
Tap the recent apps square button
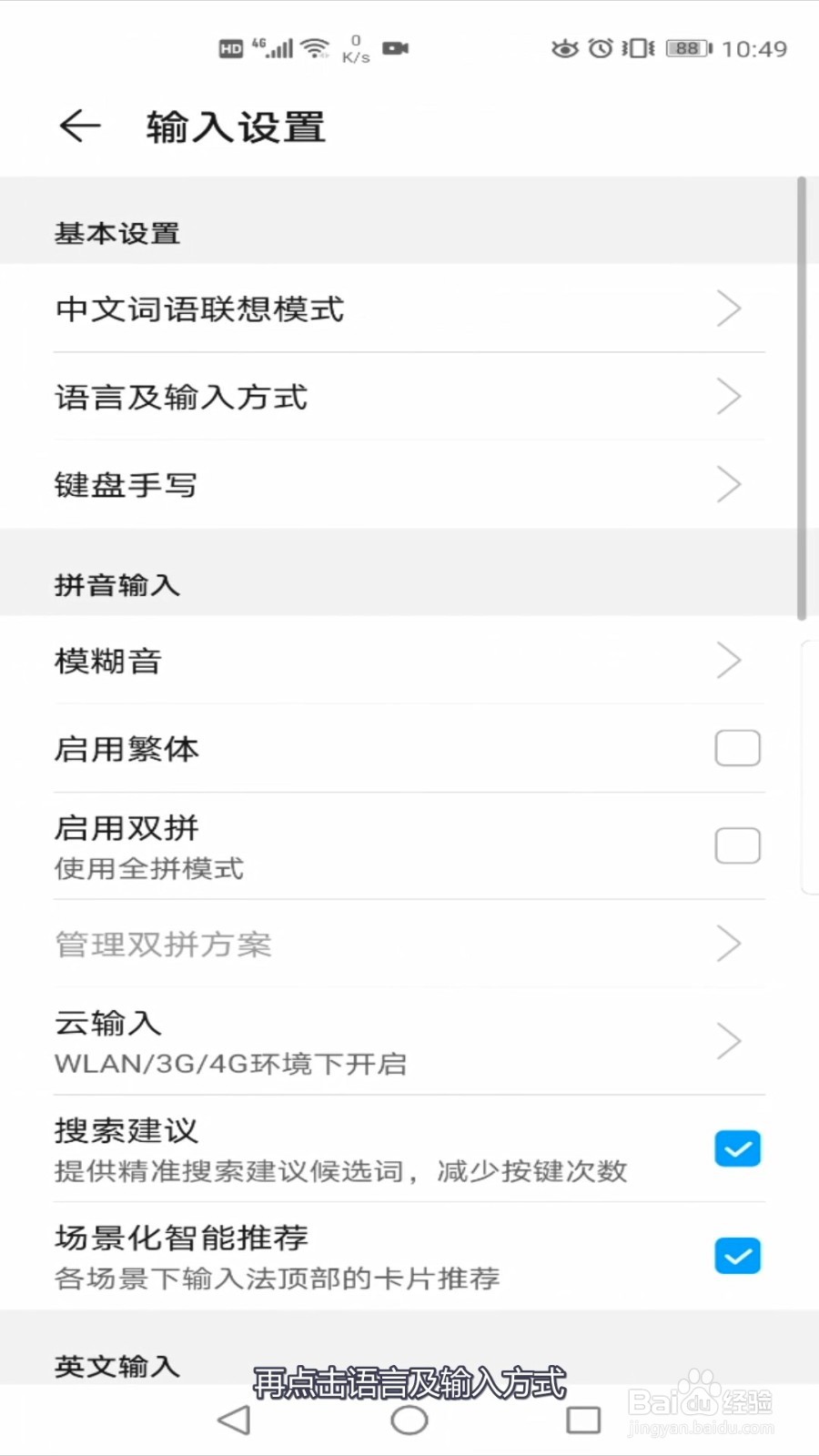580,1418
